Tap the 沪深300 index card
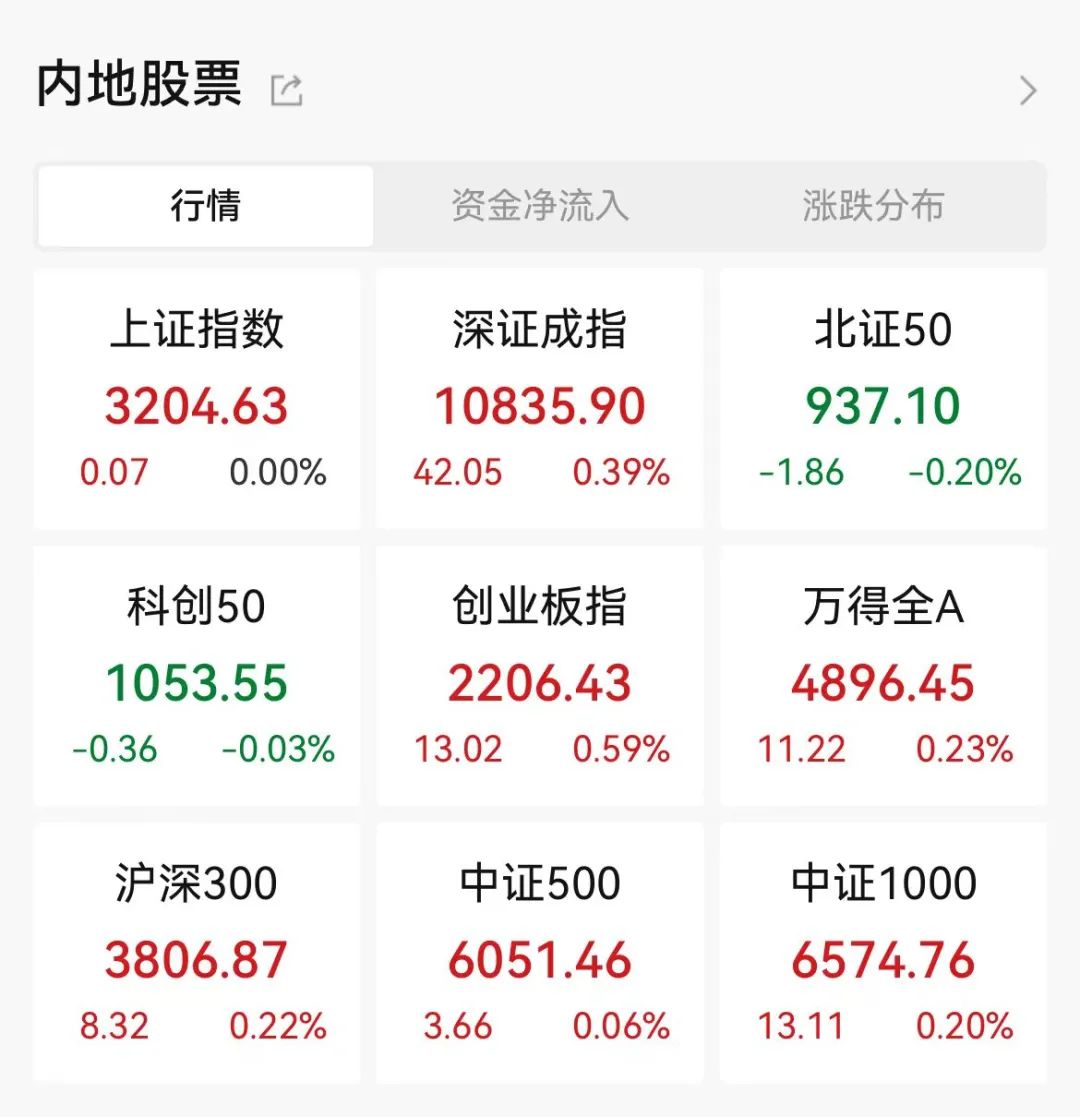The image size is (1080, 1117). click(x=197, y=953)
